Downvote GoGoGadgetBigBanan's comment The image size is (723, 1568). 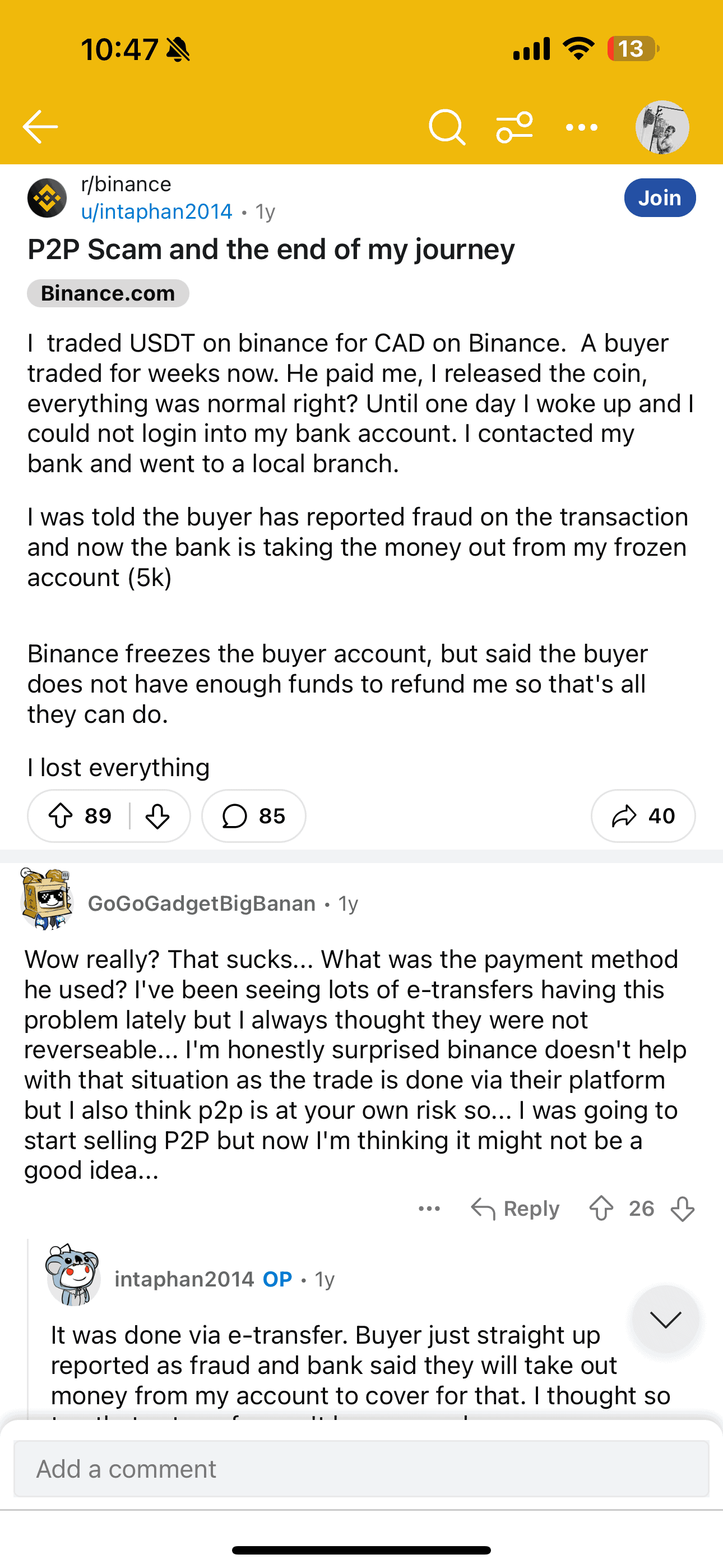pos(682,1209)
